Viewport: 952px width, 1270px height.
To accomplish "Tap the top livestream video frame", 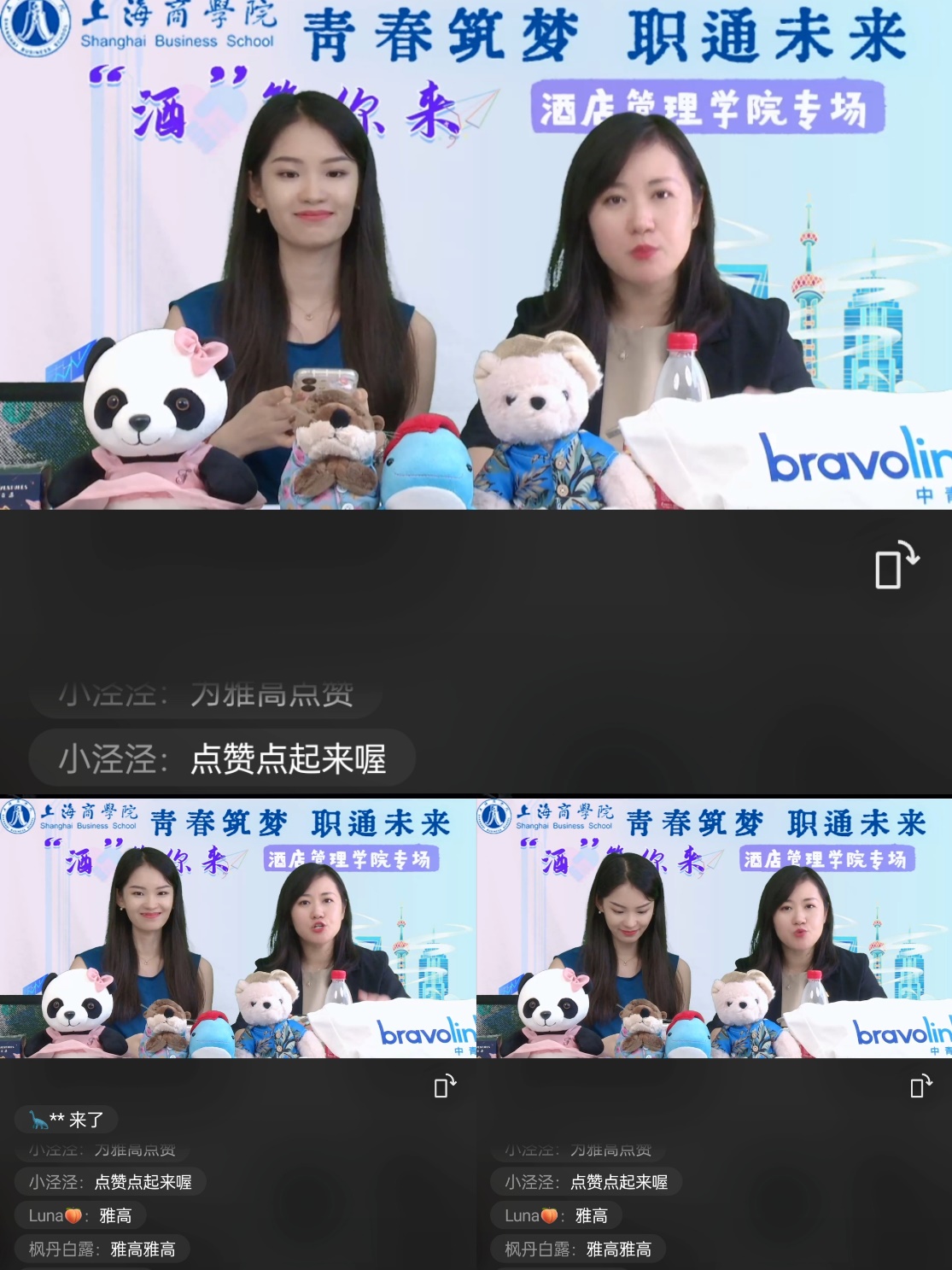I will coord(476,256).
